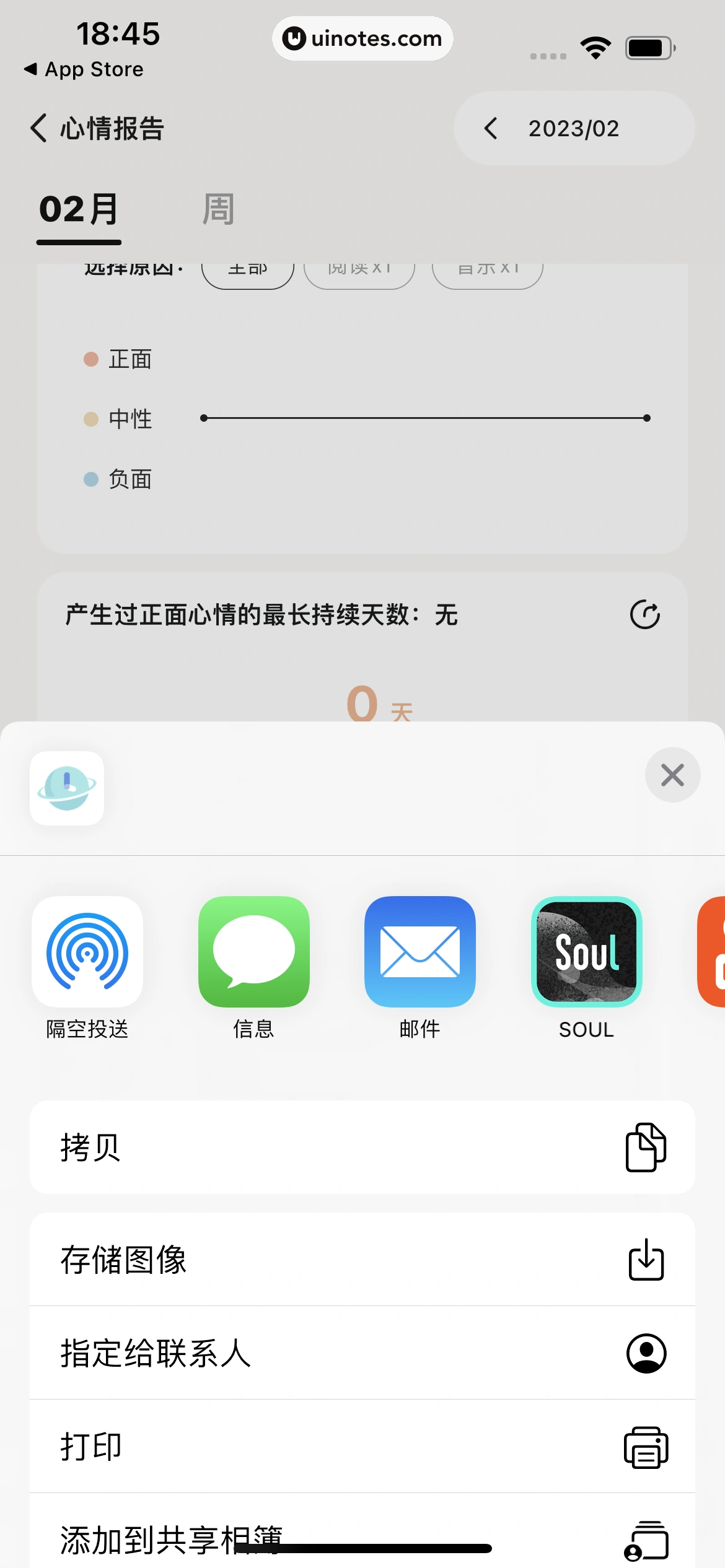Viewport: 725px width, 1568px height.
Task: Close the share sheet
Action: [672, 775]
